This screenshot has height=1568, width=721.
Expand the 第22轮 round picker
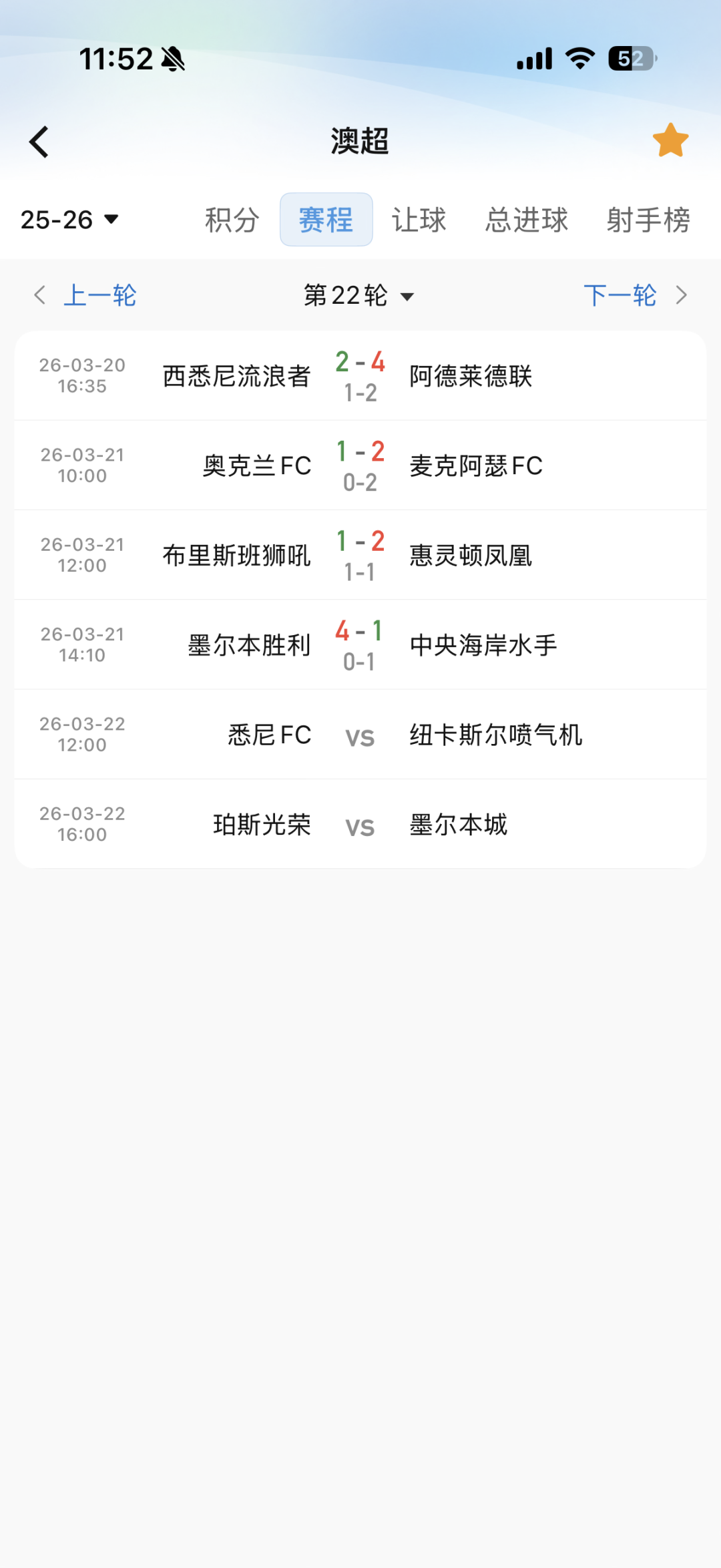(x=359, y=295)
